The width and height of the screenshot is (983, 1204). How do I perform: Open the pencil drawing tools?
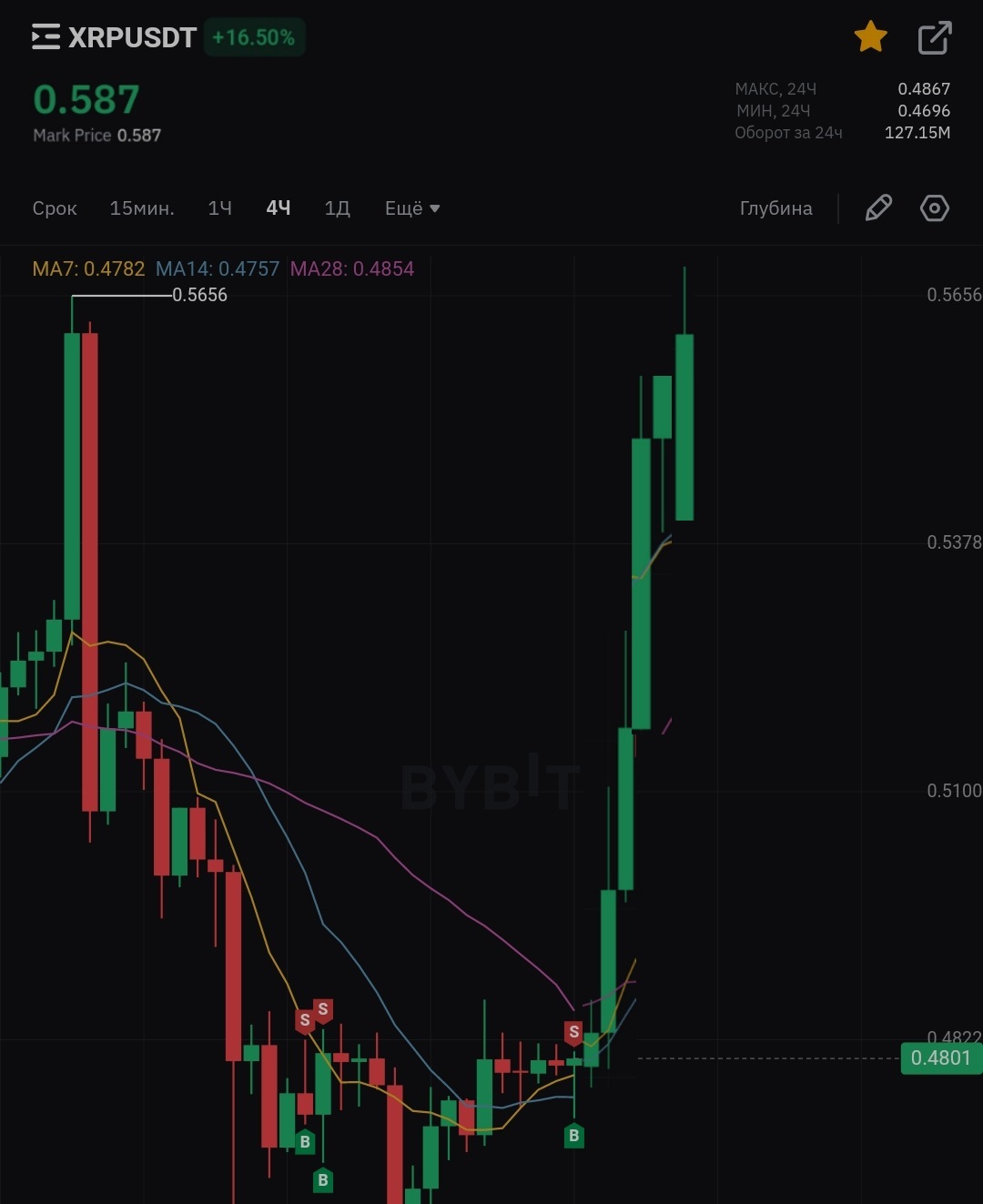coord(878,208)
